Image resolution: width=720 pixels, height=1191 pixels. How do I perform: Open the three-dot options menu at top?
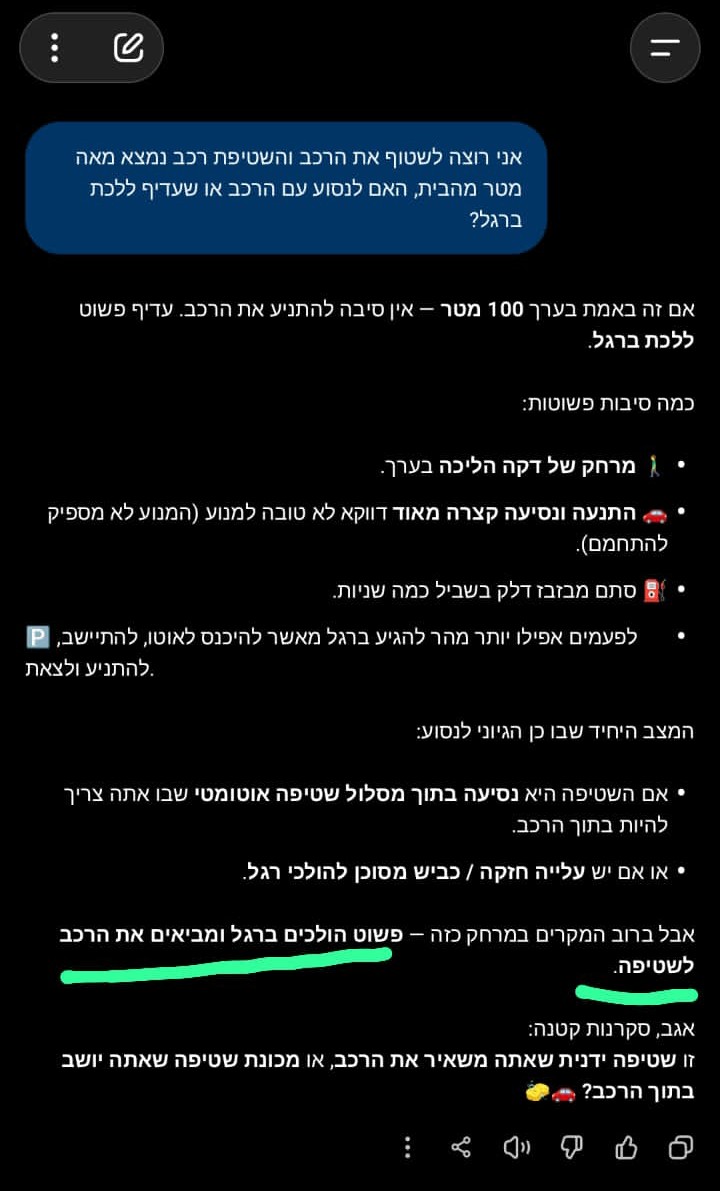(x=55, y=48)
